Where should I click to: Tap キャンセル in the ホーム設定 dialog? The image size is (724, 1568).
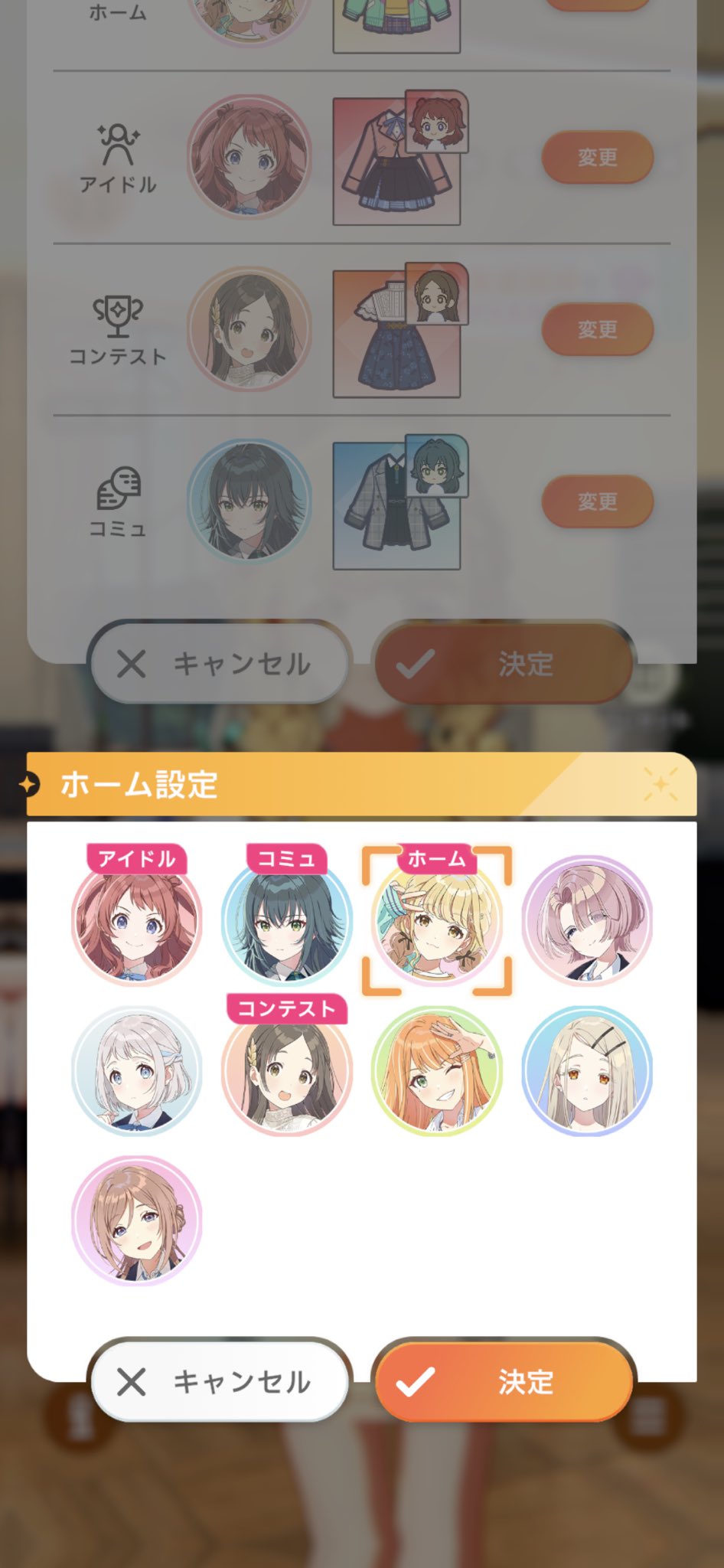tap(220, 1382)
